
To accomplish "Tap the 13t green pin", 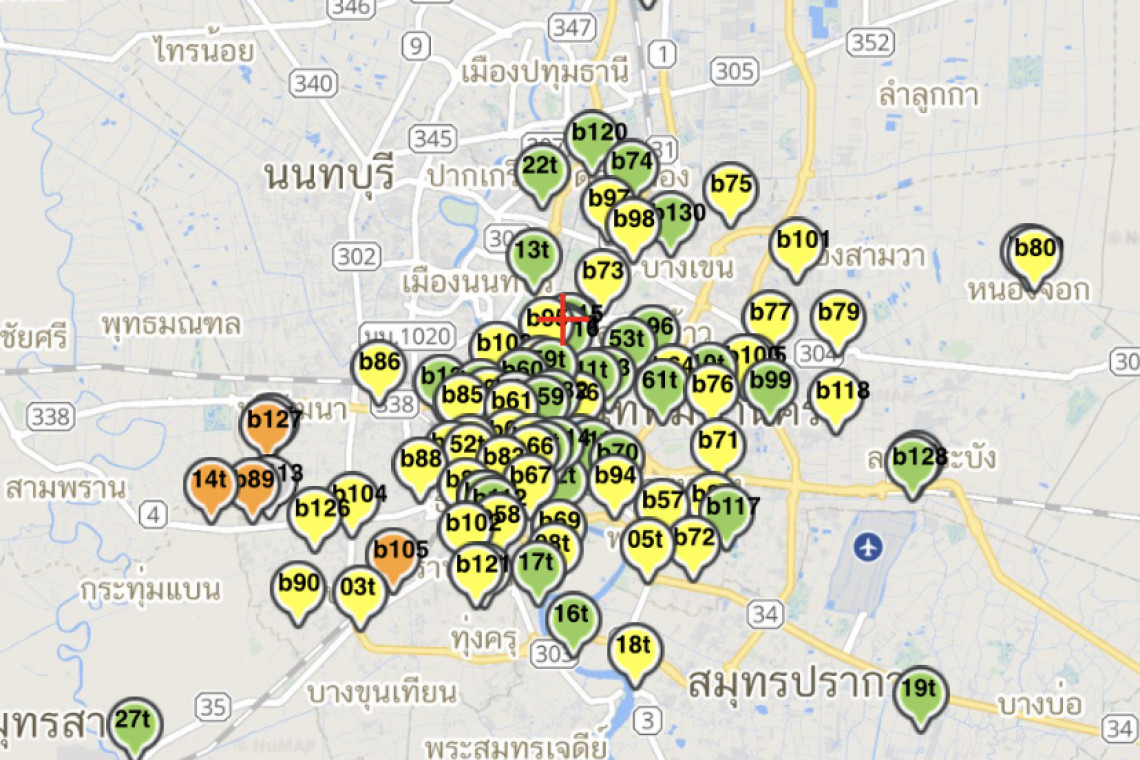I will point(533,253).
